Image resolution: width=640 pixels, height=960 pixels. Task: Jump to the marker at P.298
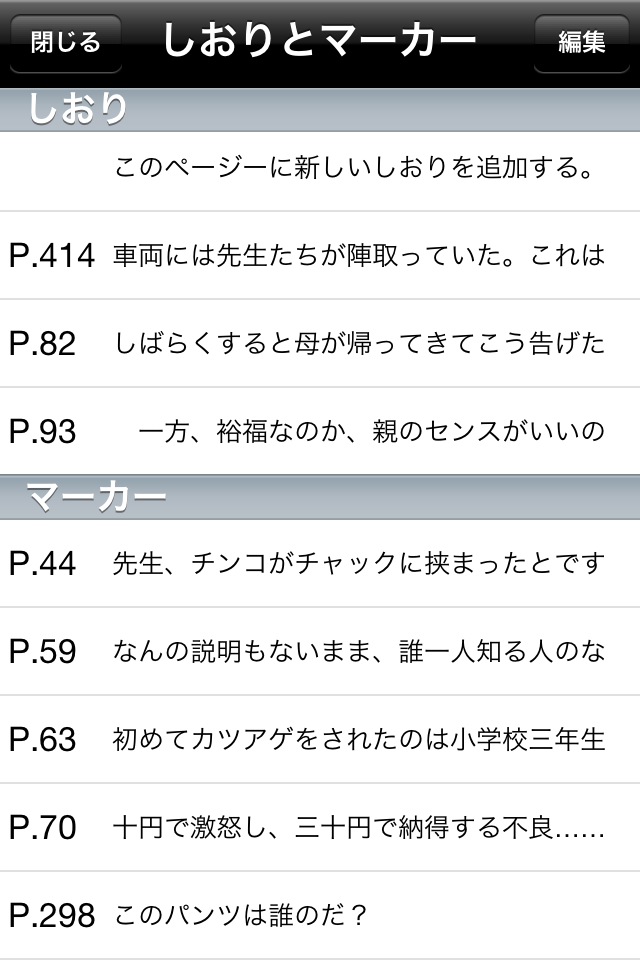pyautogui.click(x=320, y=914)
